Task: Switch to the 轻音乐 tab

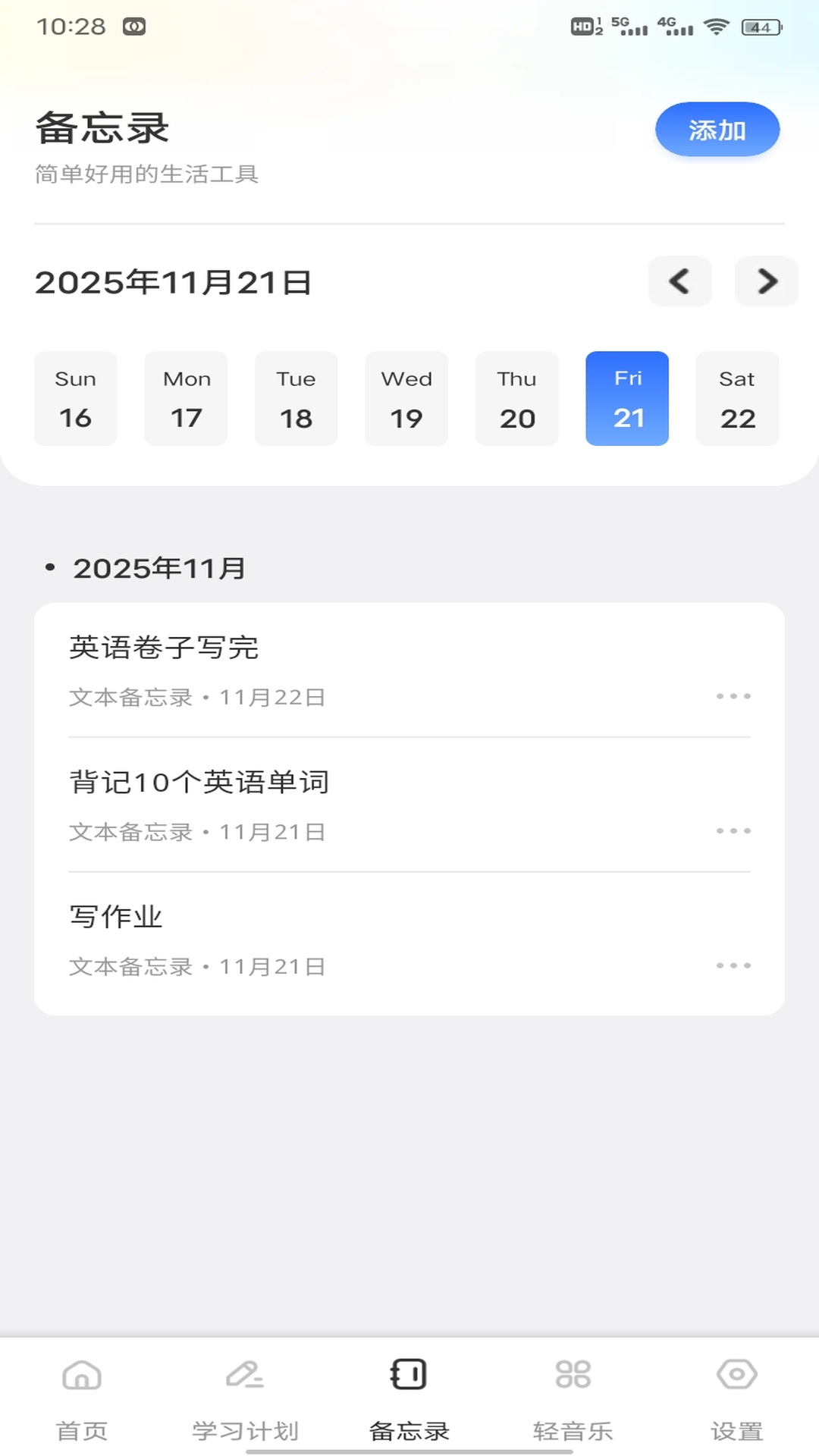Action: pos(573,1401)
